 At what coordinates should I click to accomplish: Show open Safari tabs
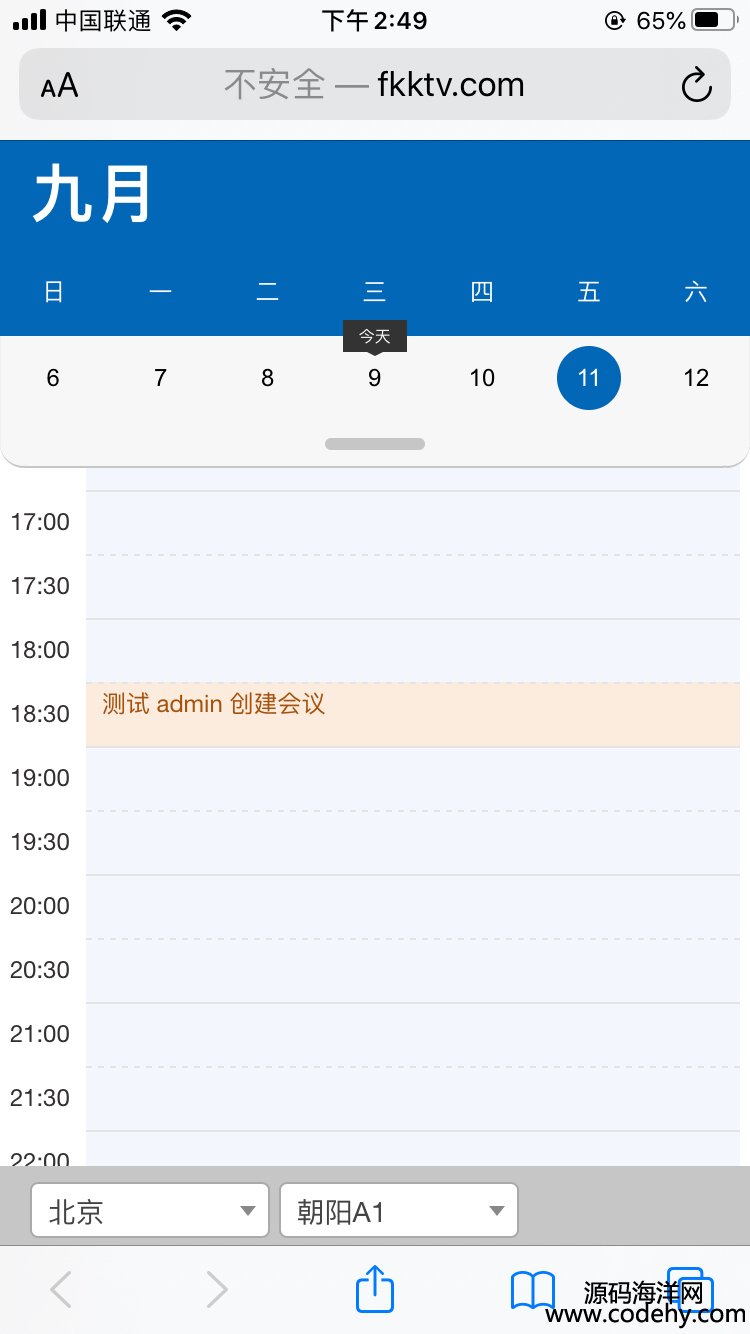pos(690,1290)
